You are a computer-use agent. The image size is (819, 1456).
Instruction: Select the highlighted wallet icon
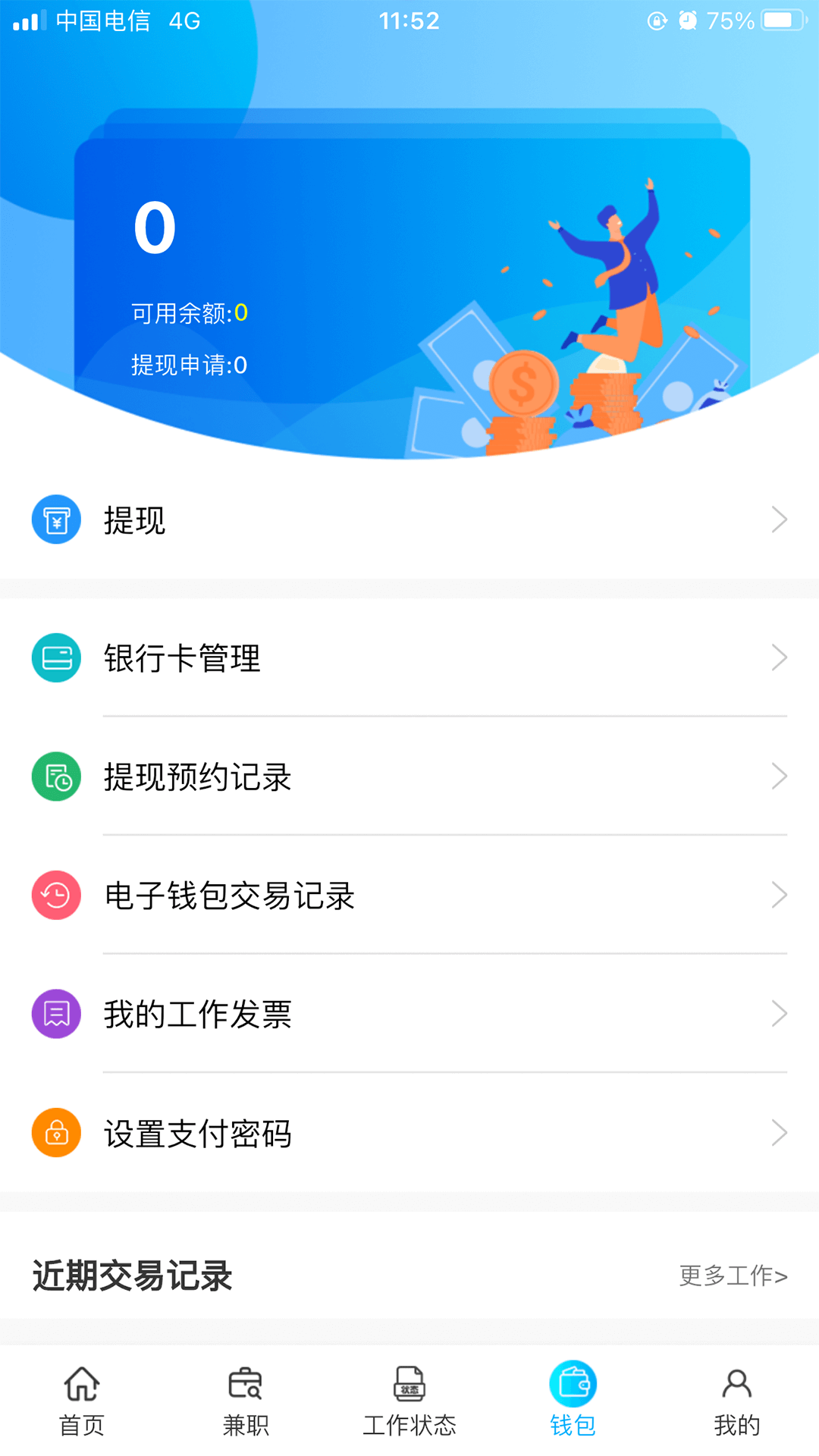(x=573, y=1382)
